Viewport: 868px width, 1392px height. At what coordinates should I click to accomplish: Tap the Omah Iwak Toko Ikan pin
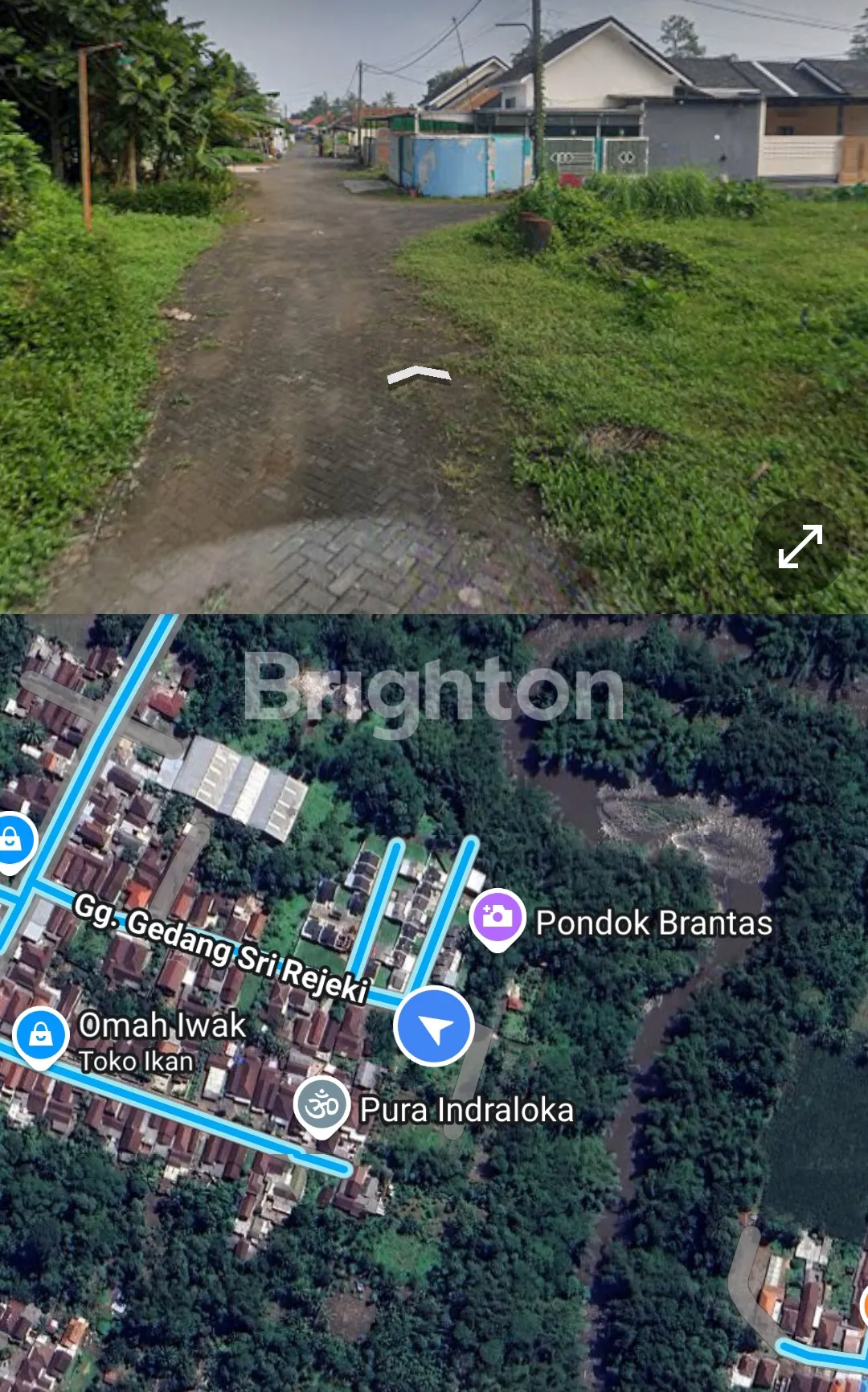[x=41, y=1035]
